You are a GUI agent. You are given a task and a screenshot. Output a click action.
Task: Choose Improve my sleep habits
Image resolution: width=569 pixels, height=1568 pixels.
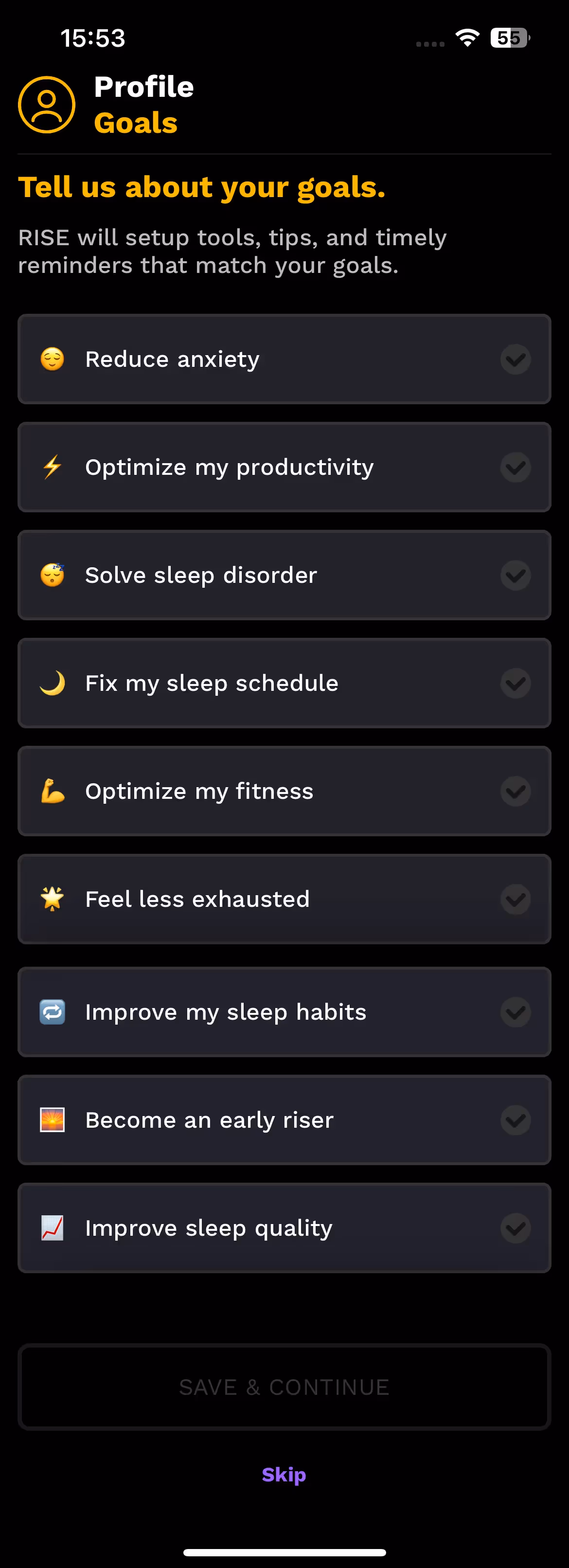[284, 1011]
